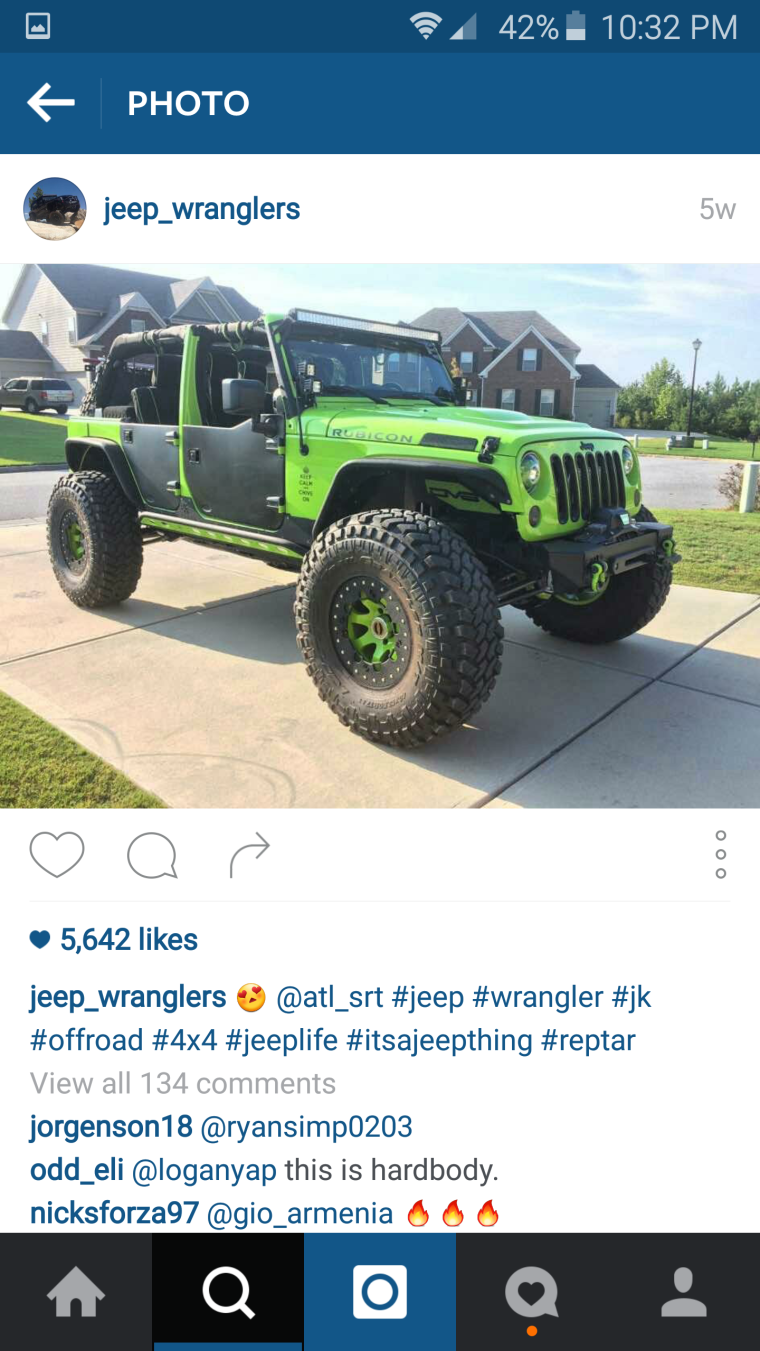Viewport: 760px width, 1351px height.
Task: Open jeep_wranglers username above the photo
Action: 202,209
